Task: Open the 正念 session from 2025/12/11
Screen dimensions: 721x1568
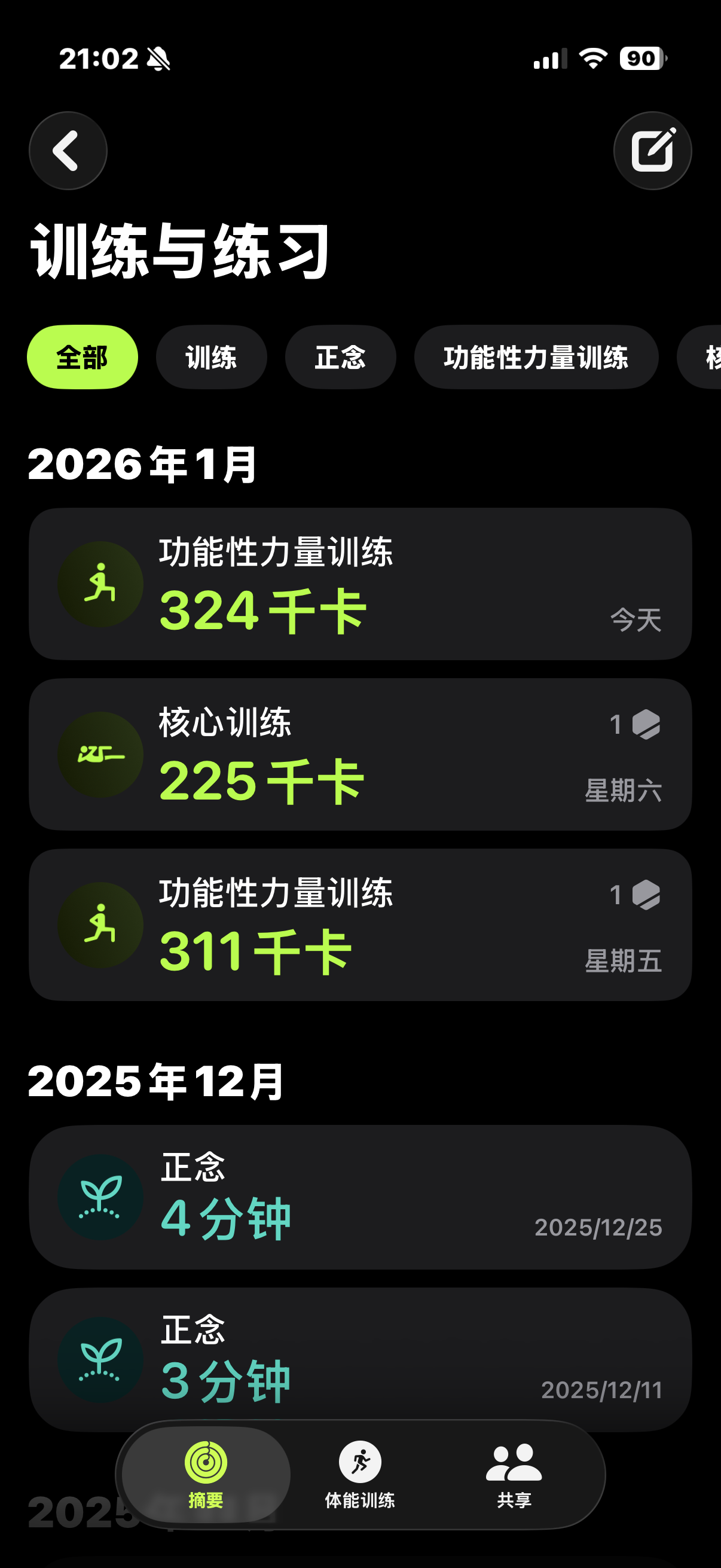Action: pos(360,1359)
